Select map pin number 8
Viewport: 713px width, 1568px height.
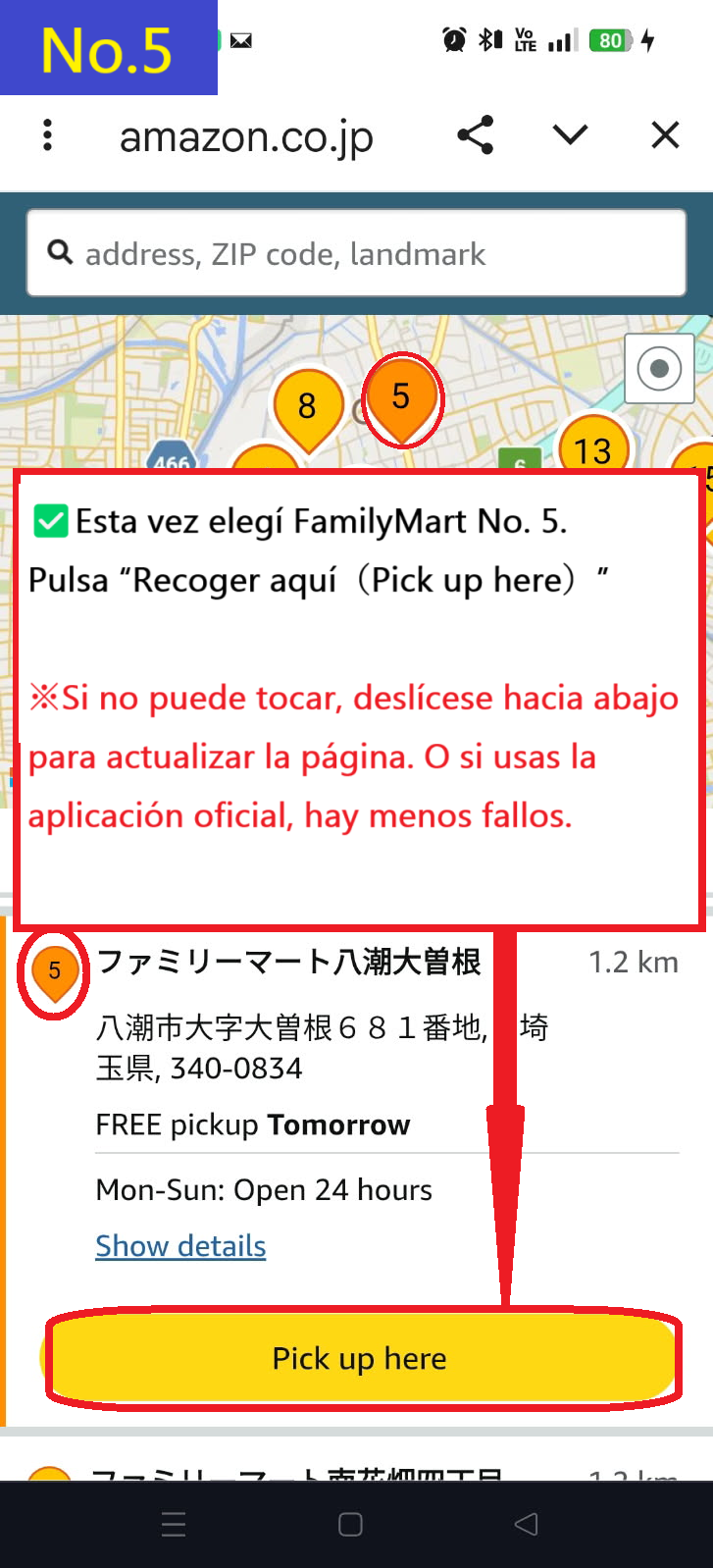pyautogui.click(x=306, y=404)
